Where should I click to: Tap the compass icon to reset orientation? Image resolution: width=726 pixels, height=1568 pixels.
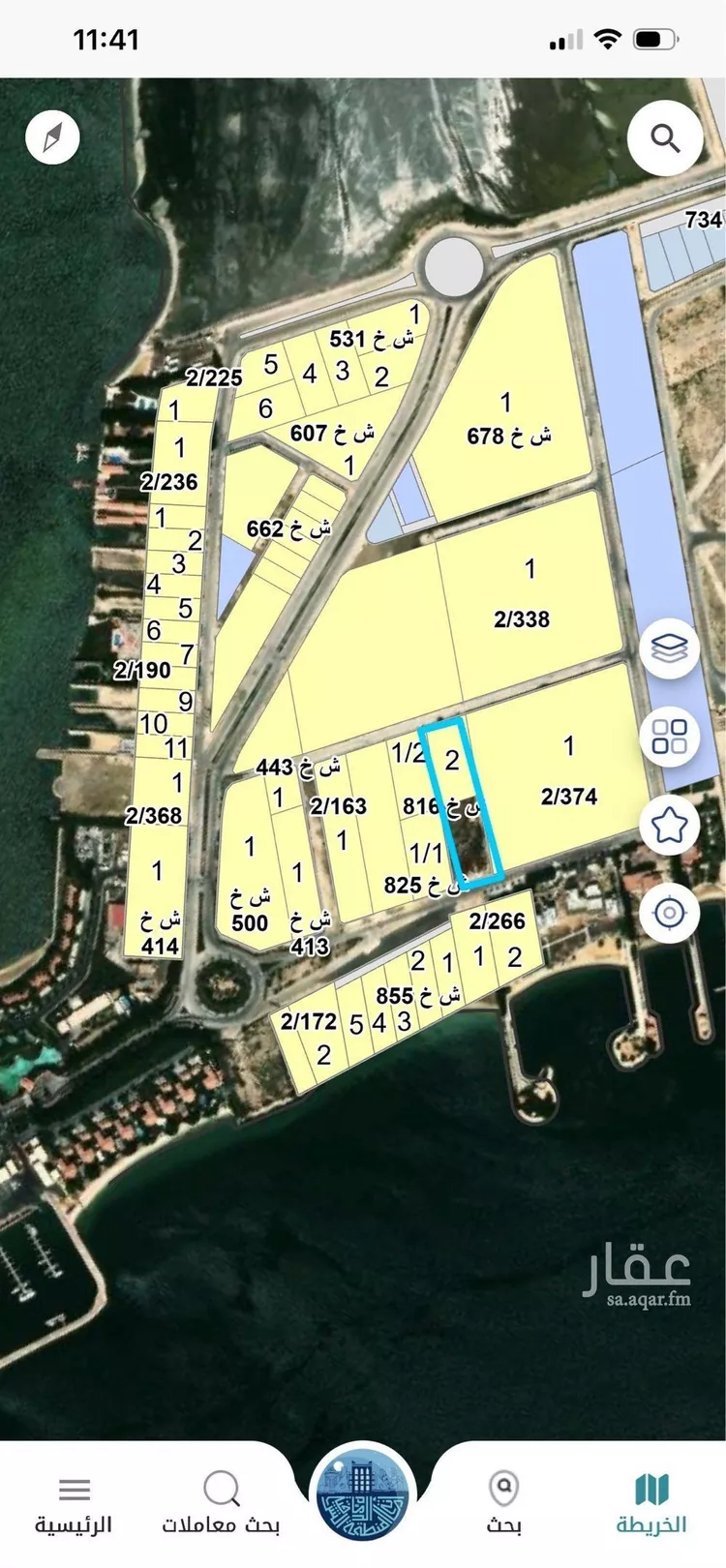click(x=52, y=137)
